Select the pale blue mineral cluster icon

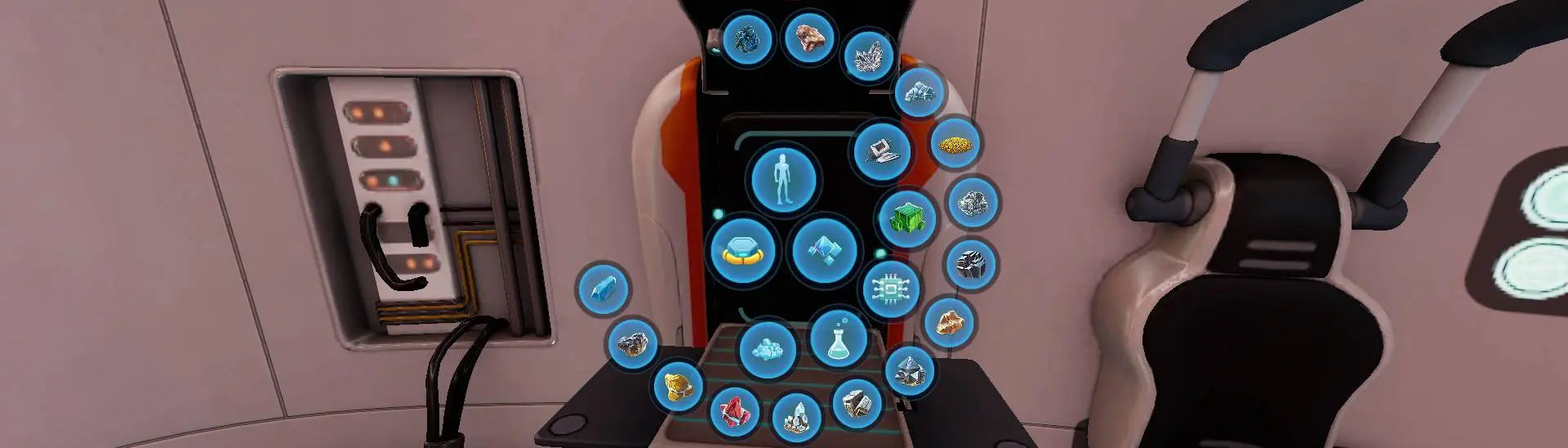(x=768, y=349)
